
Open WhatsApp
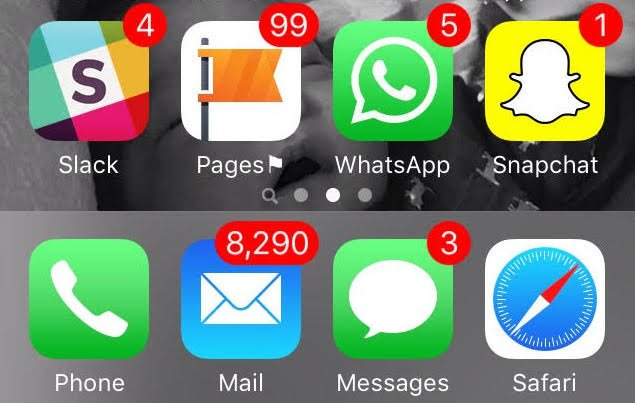392,82
